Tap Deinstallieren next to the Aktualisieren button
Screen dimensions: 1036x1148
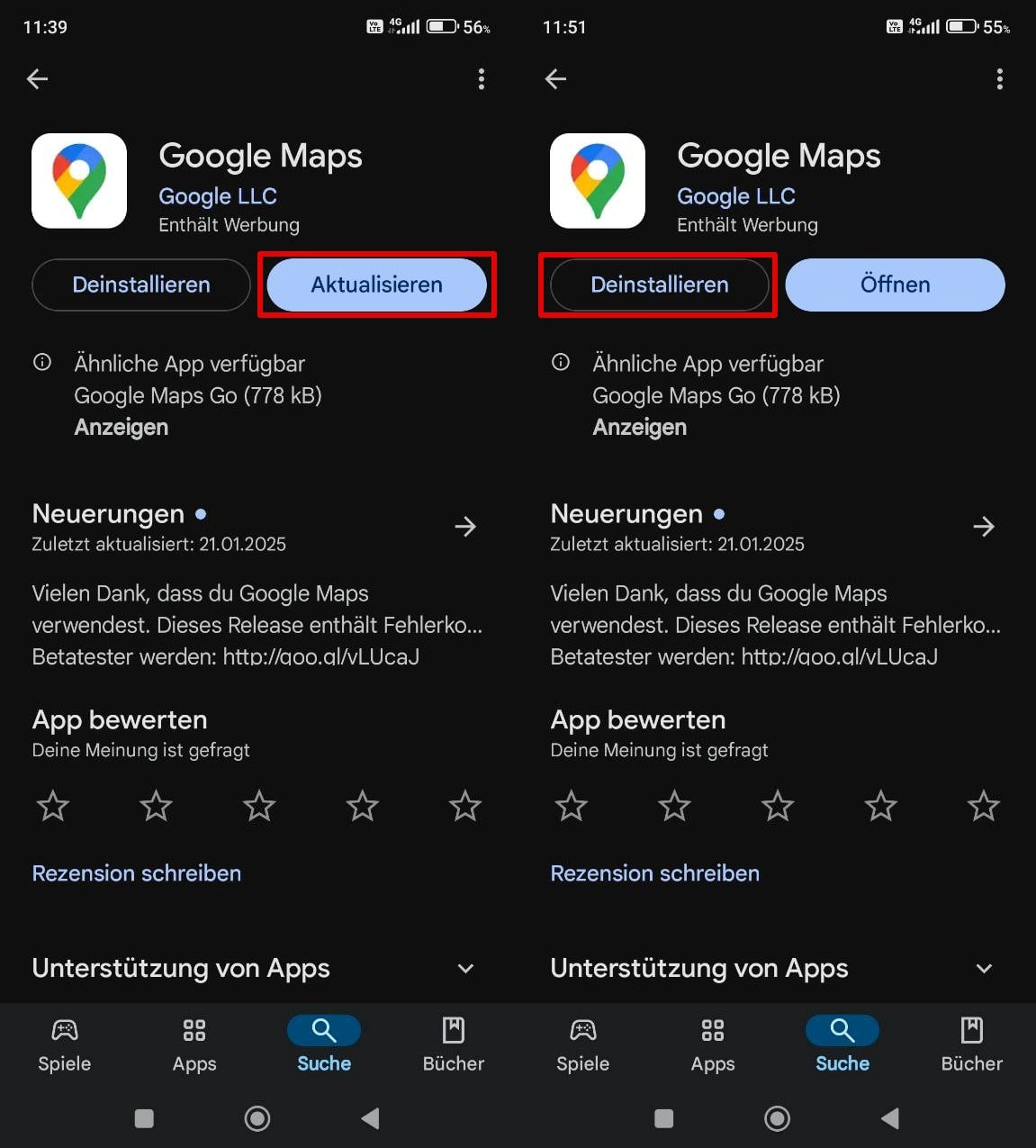(x=141, y=285)
